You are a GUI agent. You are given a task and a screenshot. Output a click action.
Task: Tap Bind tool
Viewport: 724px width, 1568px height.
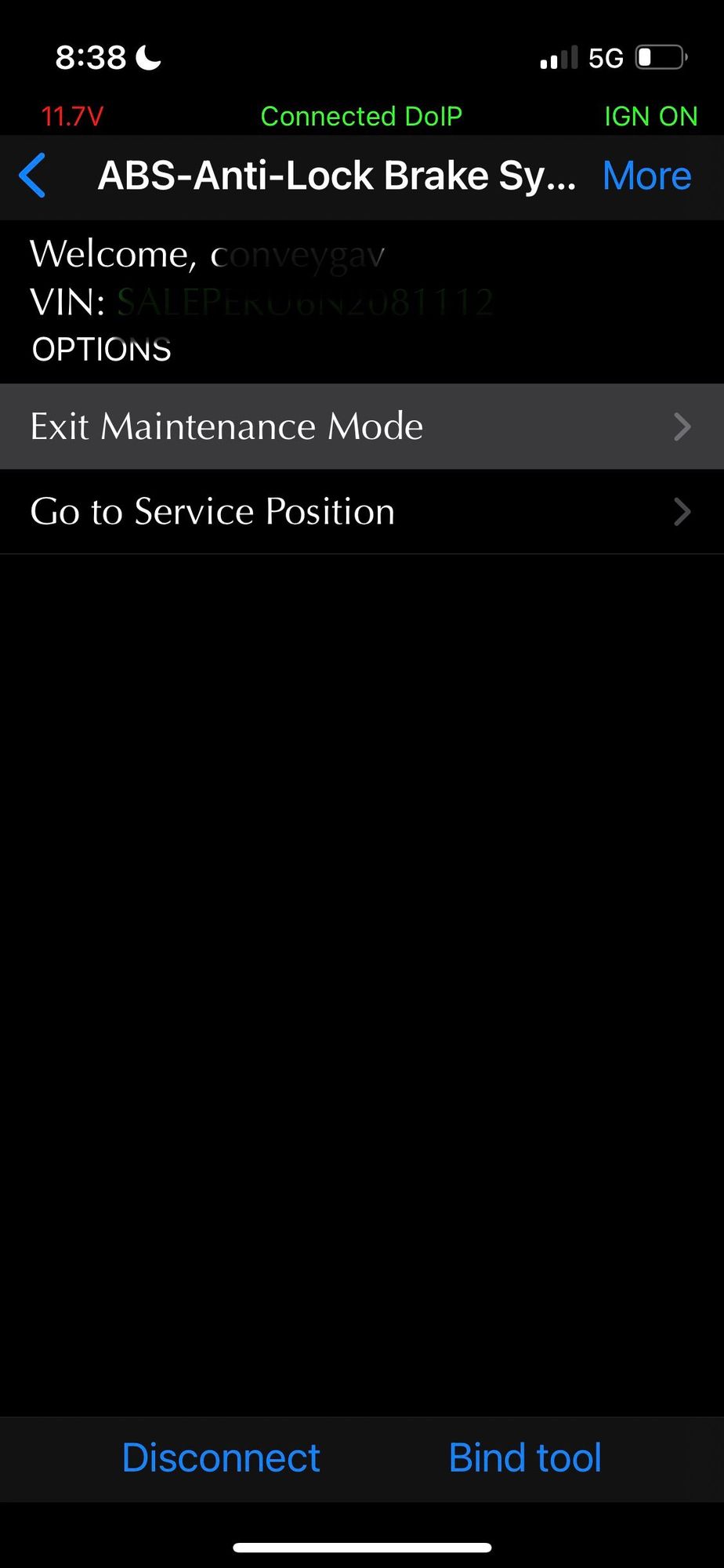point(525,1458)
